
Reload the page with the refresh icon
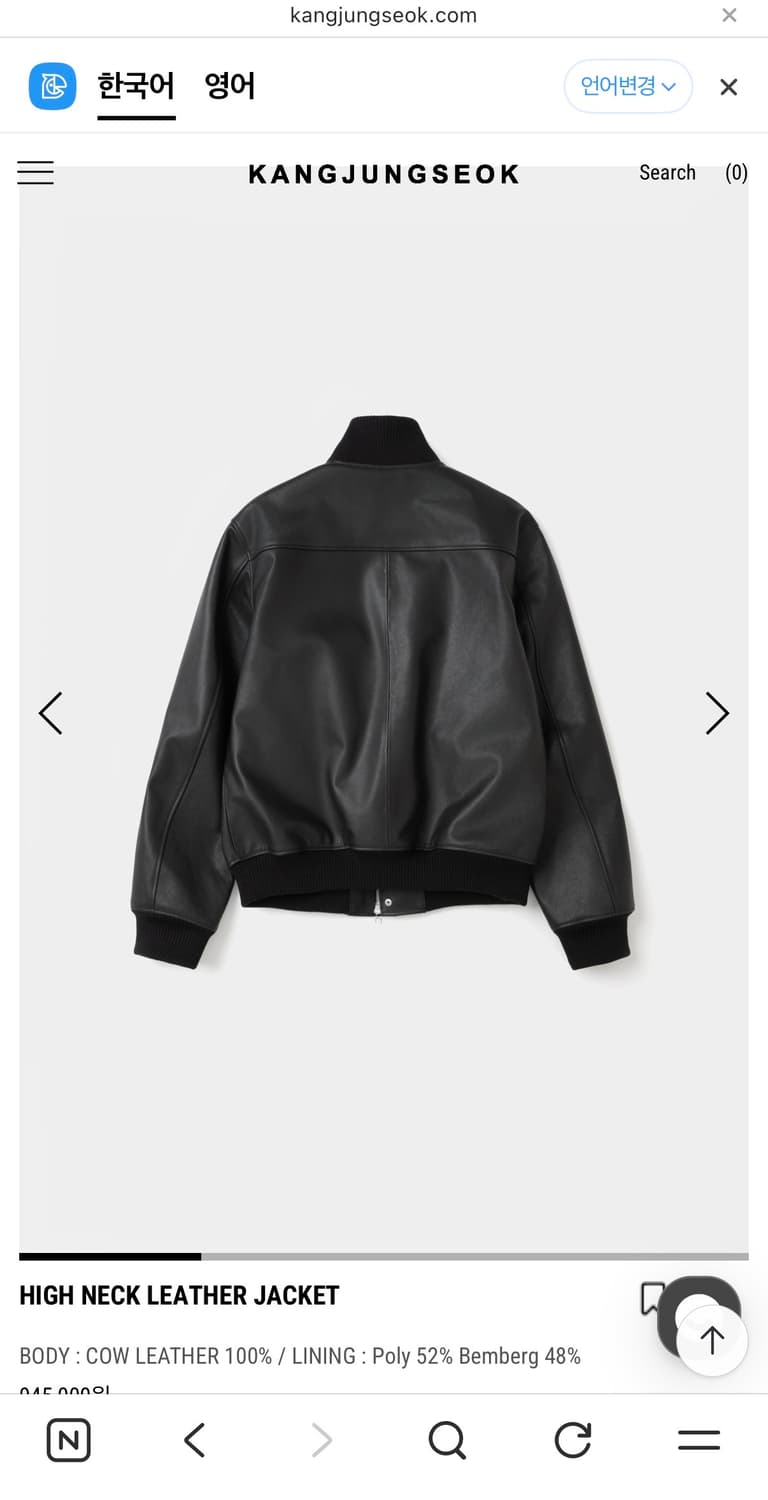click(572, 1440)
